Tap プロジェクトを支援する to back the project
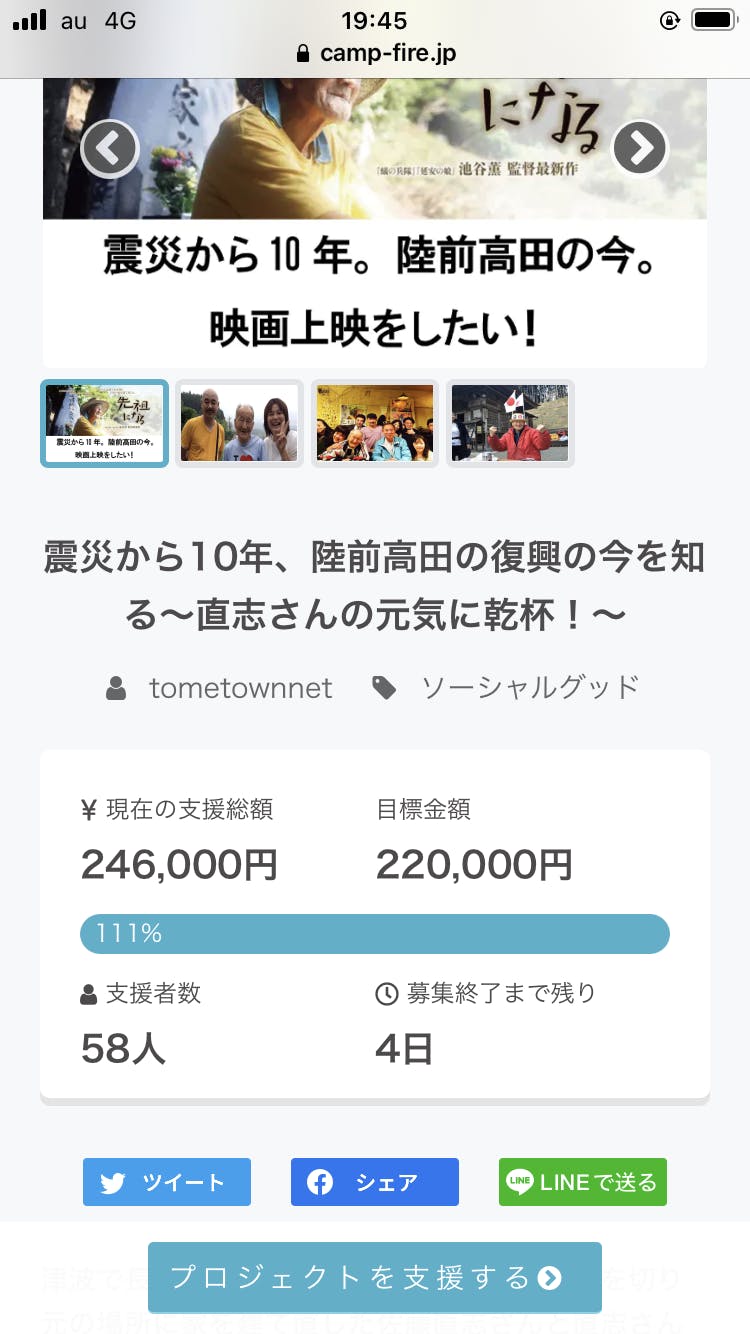This screenshot has width=750, height=1334. pos(375,1277)
